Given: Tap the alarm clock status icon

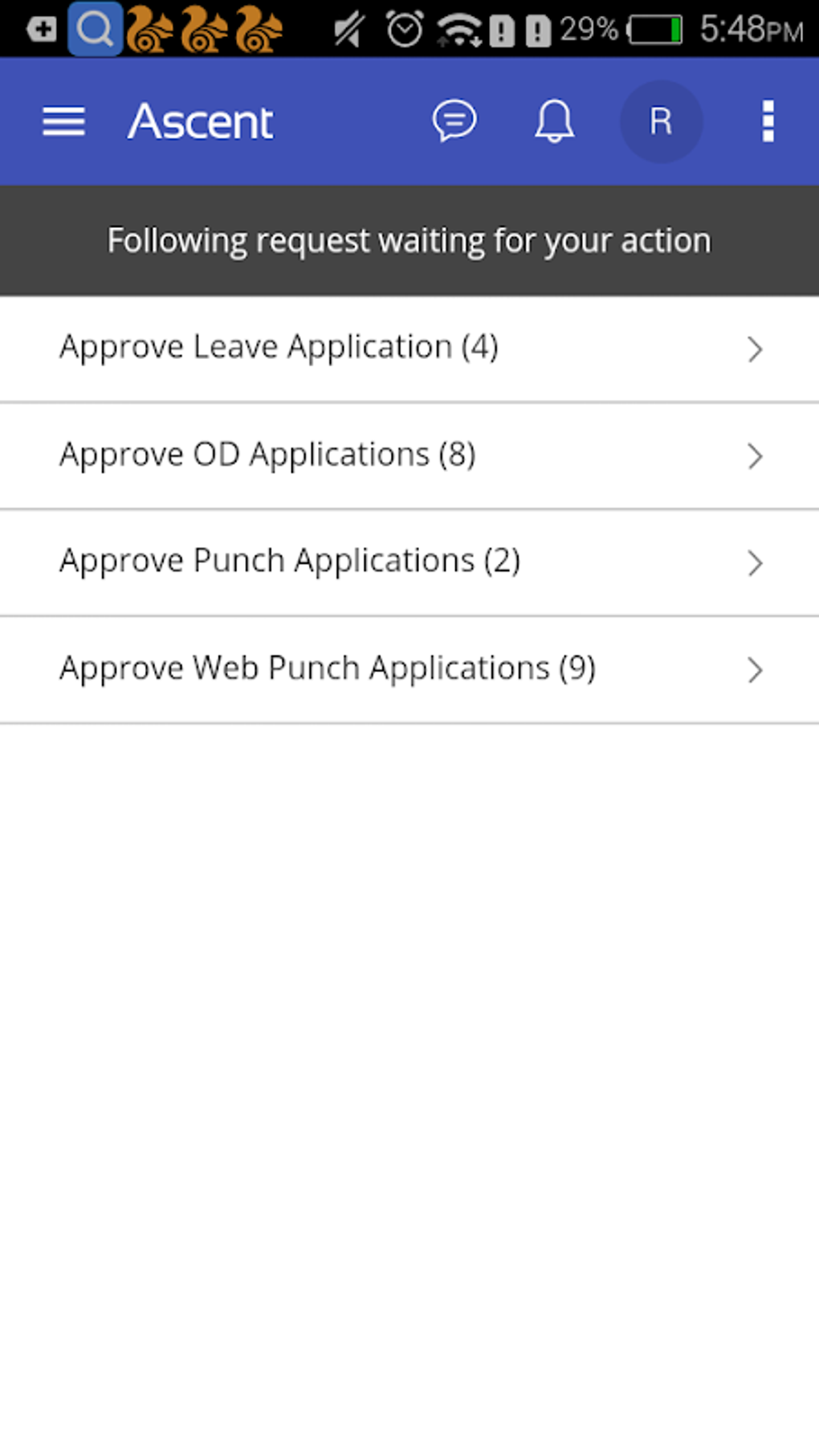Looking at the screenshot, I should tap(404, 29).
